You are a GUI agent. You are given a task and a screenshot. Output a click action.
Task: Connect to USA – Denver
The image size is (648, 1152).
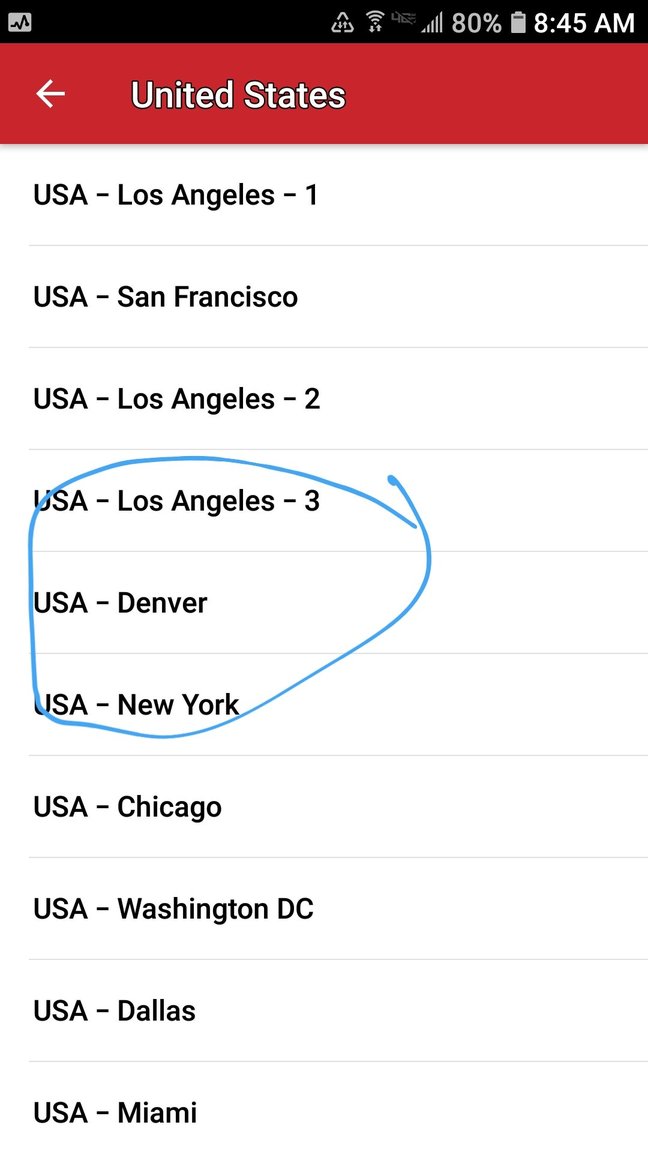point(324,603)
